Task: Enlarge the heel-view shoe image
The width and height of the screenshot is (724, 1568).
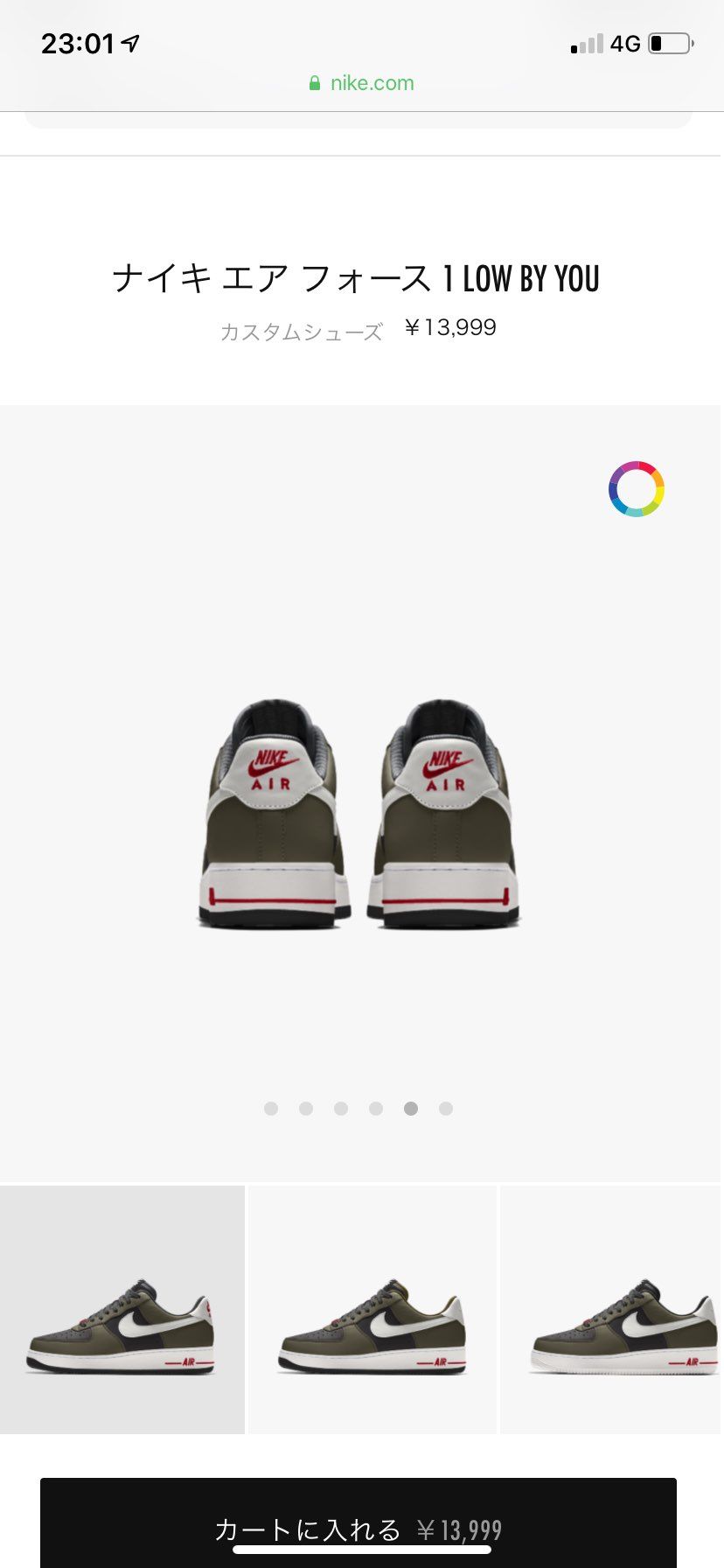Action: [x=359, y=814]
